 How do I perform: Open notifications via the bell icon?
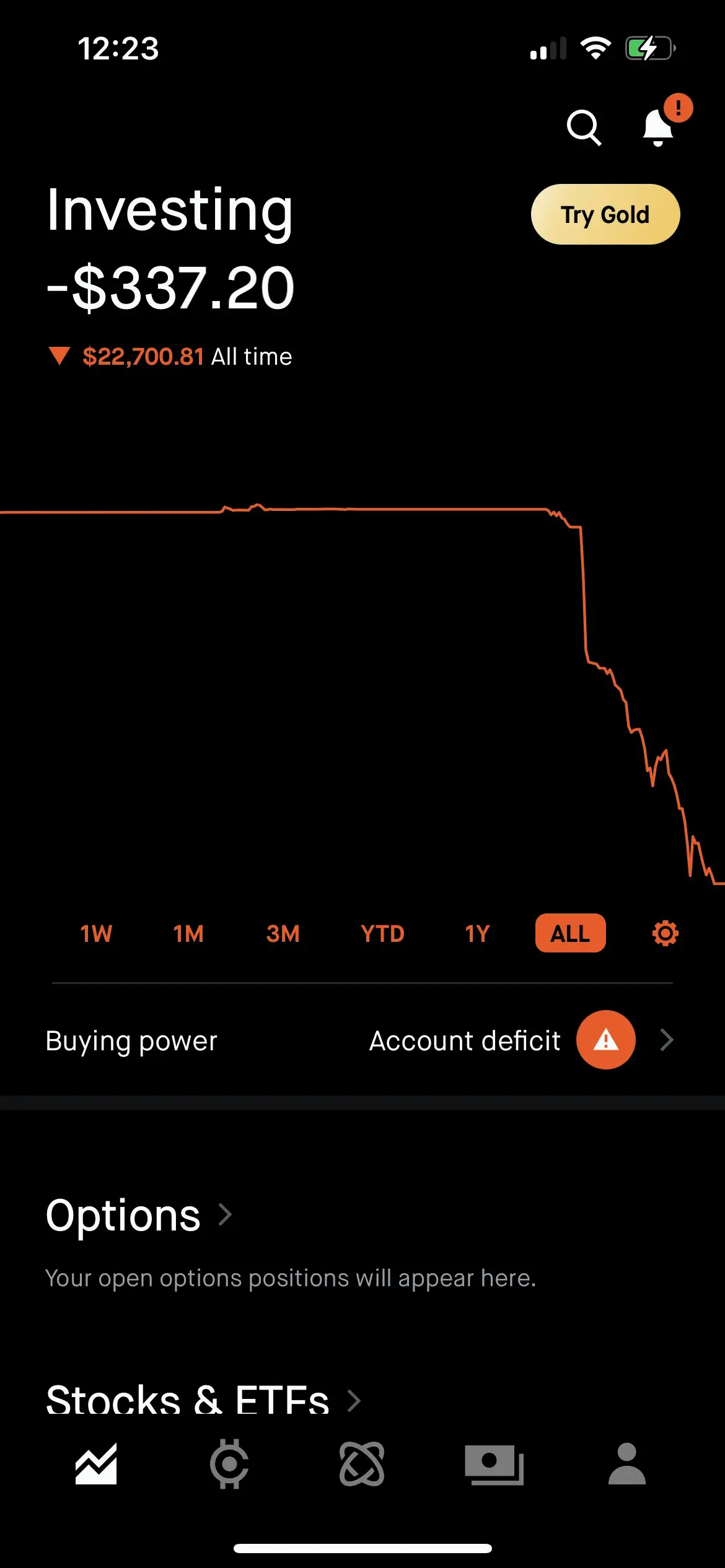[x=659, y=128]
